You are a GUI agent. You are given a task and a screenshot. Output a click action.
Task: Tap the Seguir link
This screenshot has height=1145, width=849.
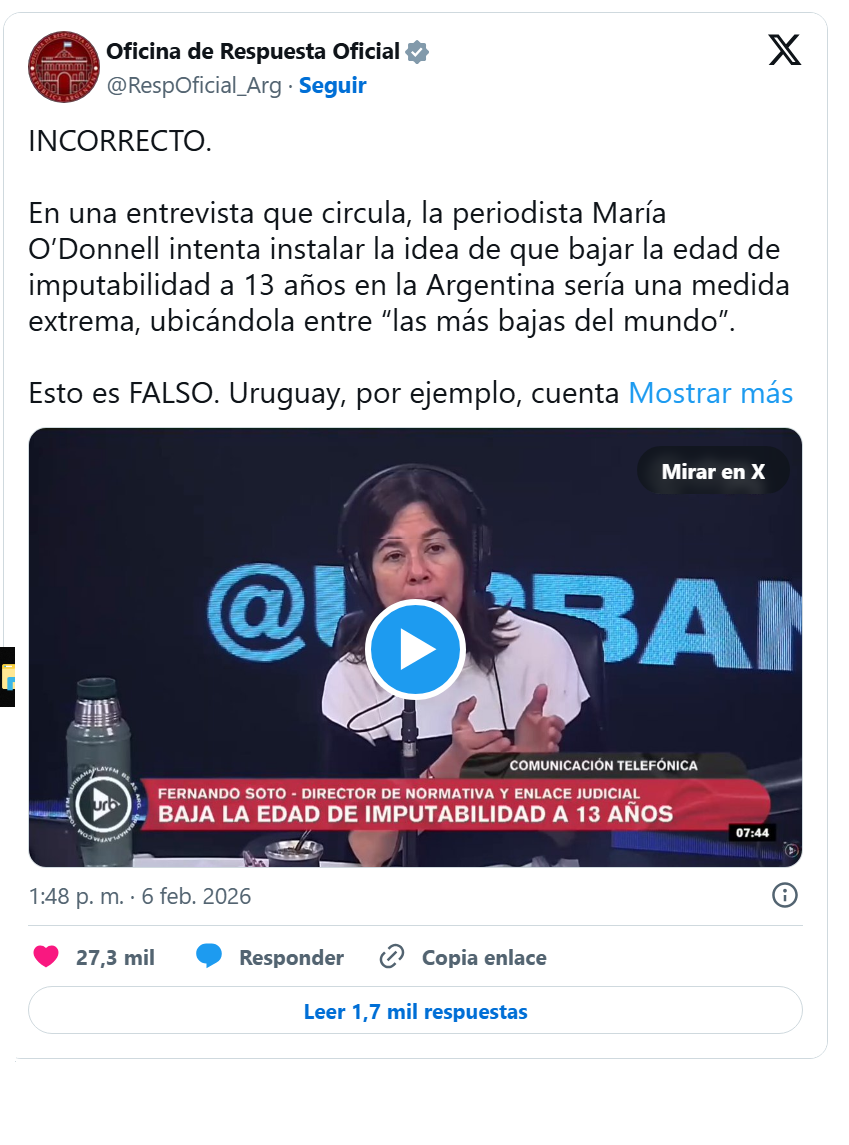[x=332, y=86]
